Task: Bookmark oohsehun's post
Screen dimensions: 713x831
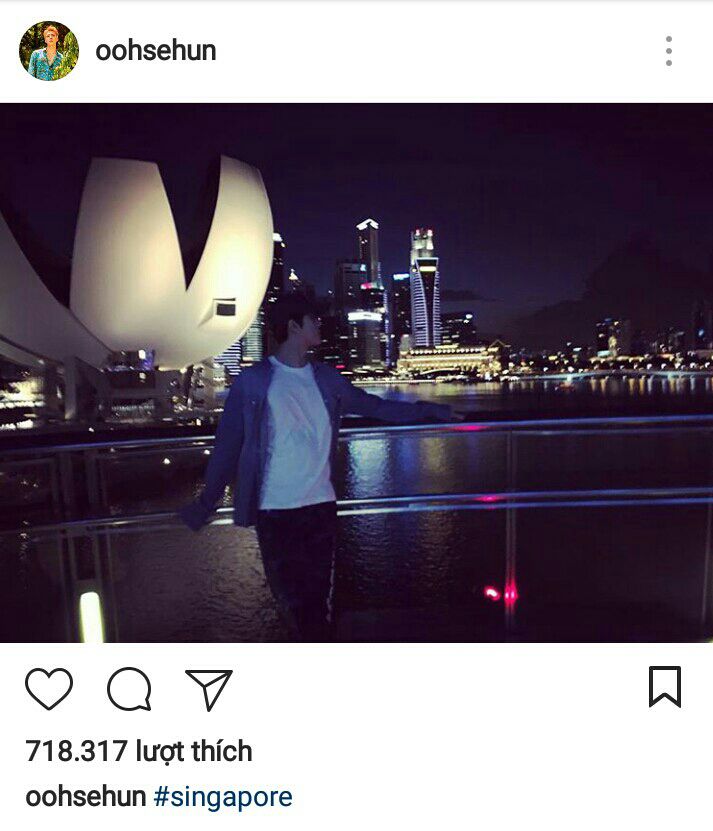Action: [664, 688]
